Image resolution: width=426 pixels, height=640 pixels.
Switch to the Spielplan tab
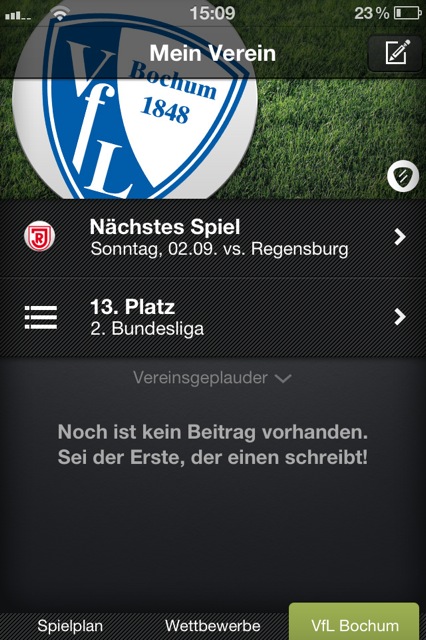pyautogui.click(x=70, y=626)
